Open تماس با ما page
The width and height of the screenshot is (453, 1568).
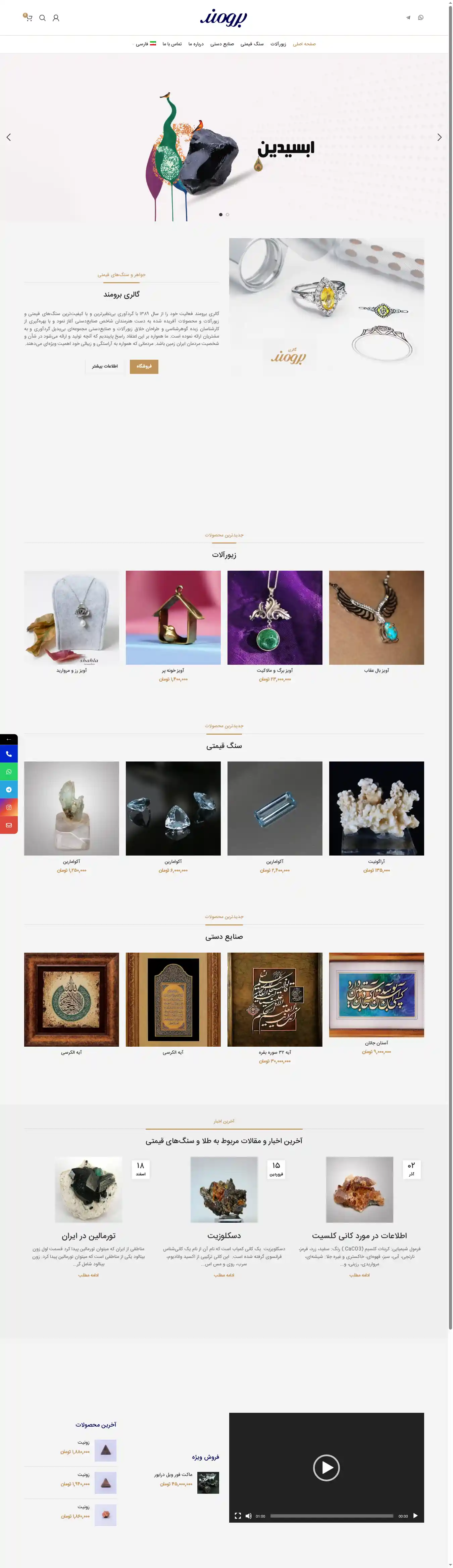[x=172, y=44]
